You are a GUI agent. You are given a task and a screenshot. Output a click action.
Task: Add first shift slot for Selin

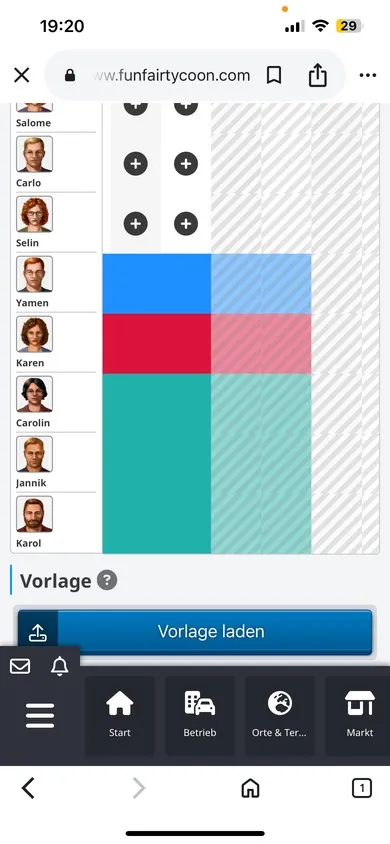click(x=136, y=223)
